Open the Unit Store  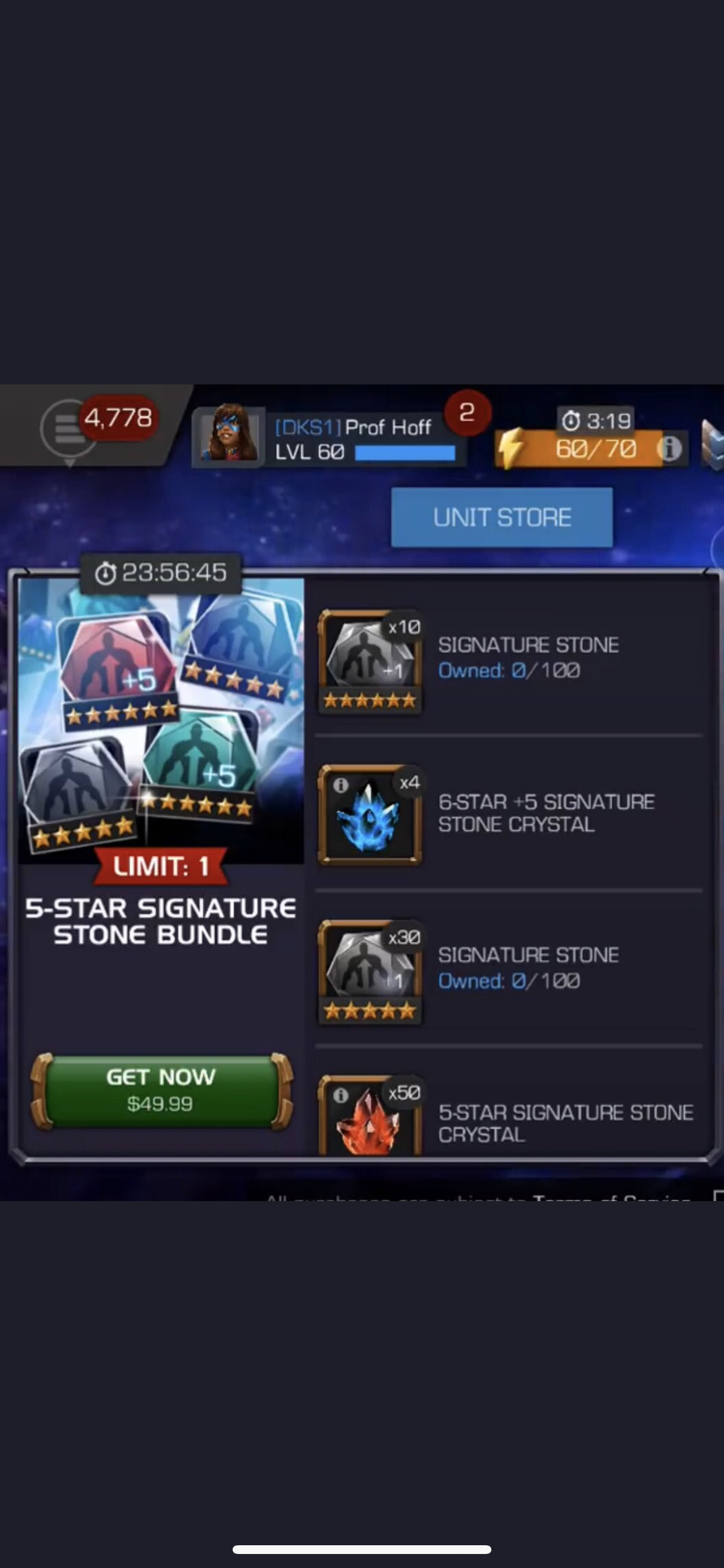pos(501,517)
